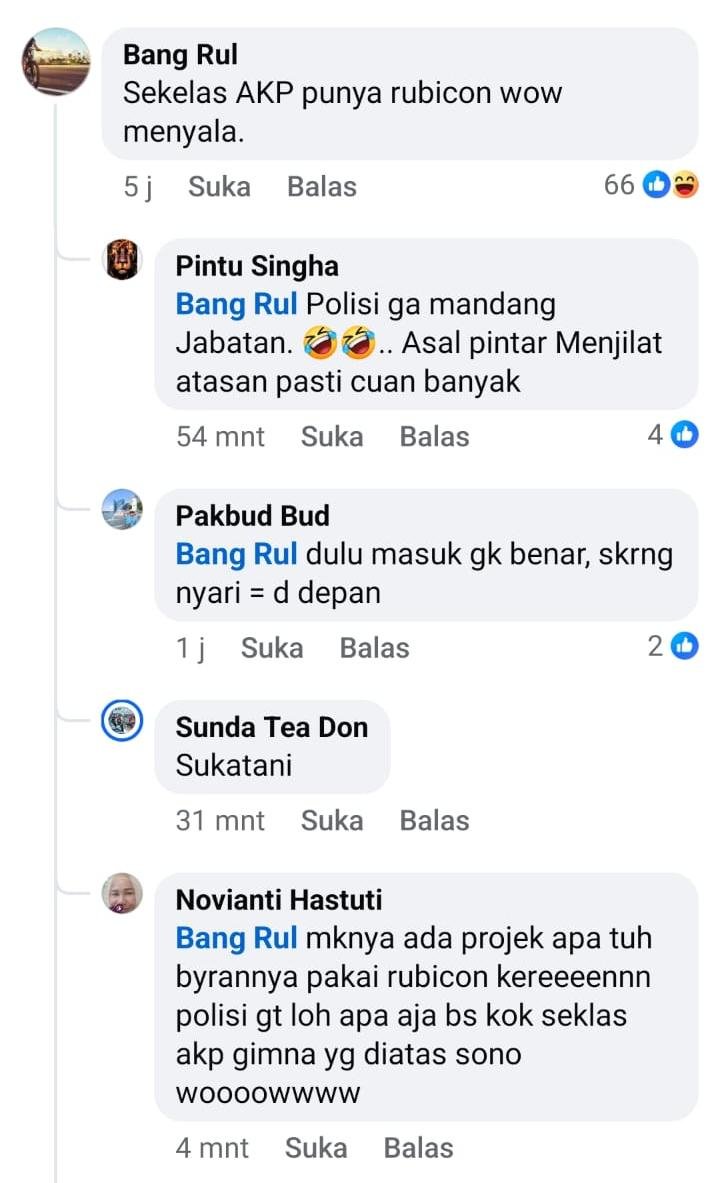
Task: Reply to Novianti Hastuti's comment
Action: coord(418,1148)
